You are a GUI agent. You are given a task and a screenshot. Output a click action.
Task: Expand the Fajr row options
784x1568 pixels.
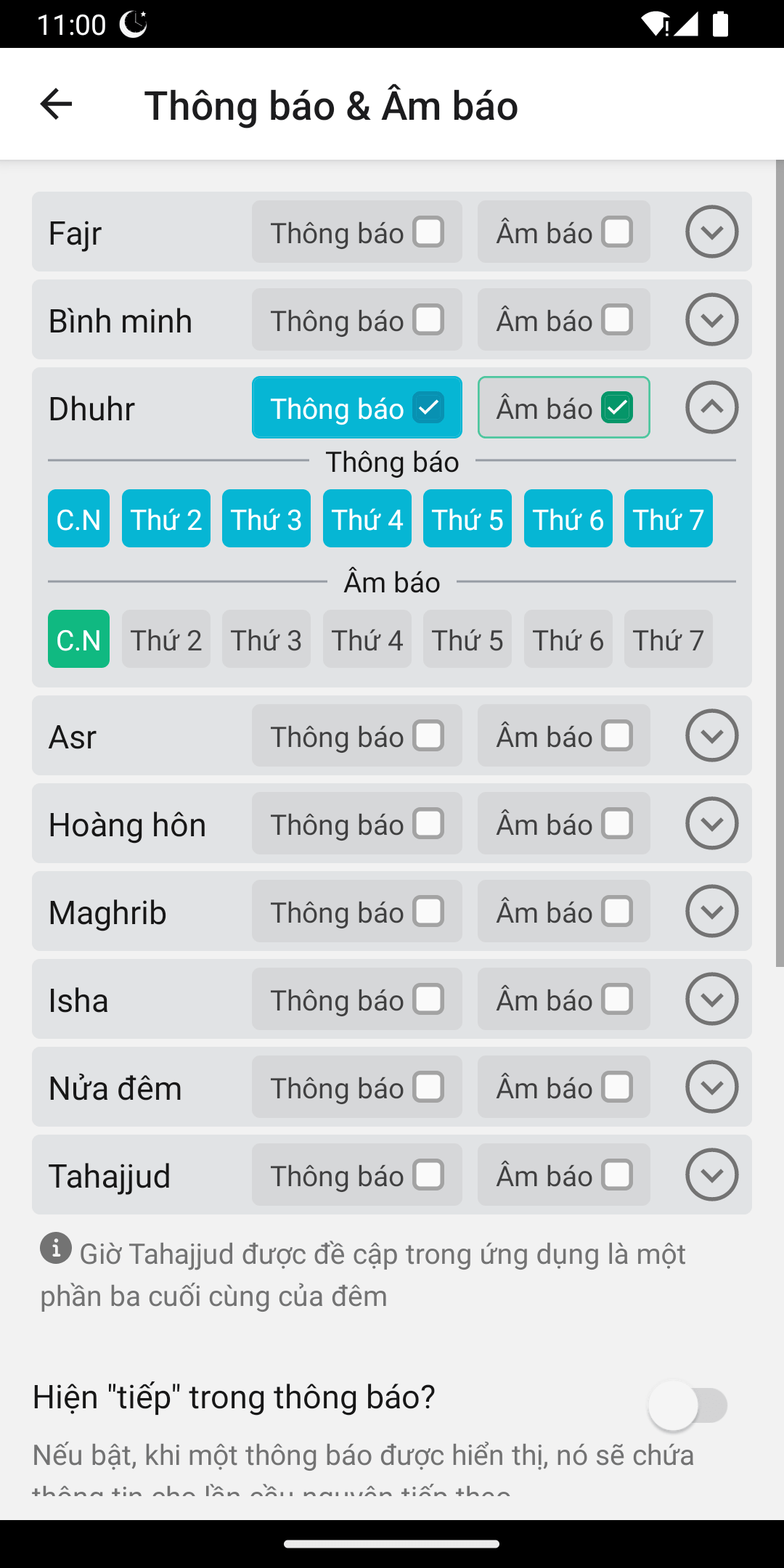(711, 232)
